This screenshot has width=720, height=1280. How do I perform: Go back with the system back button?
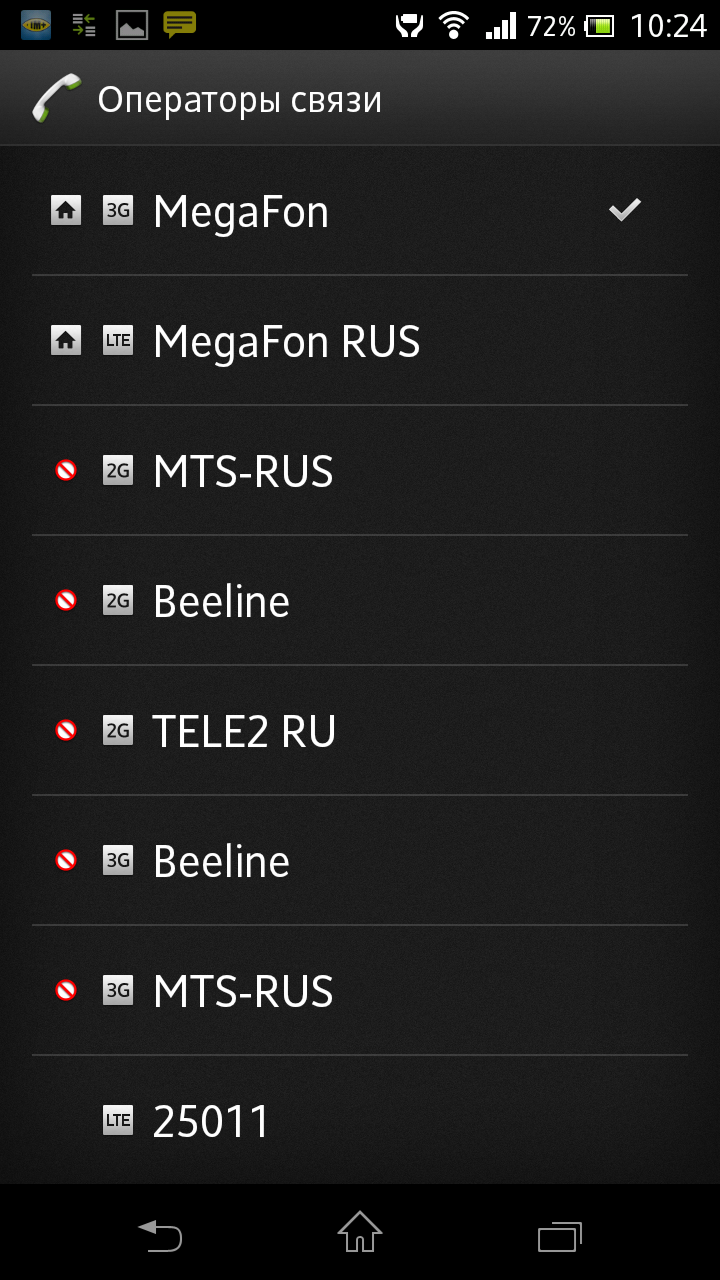(160, 1234)
